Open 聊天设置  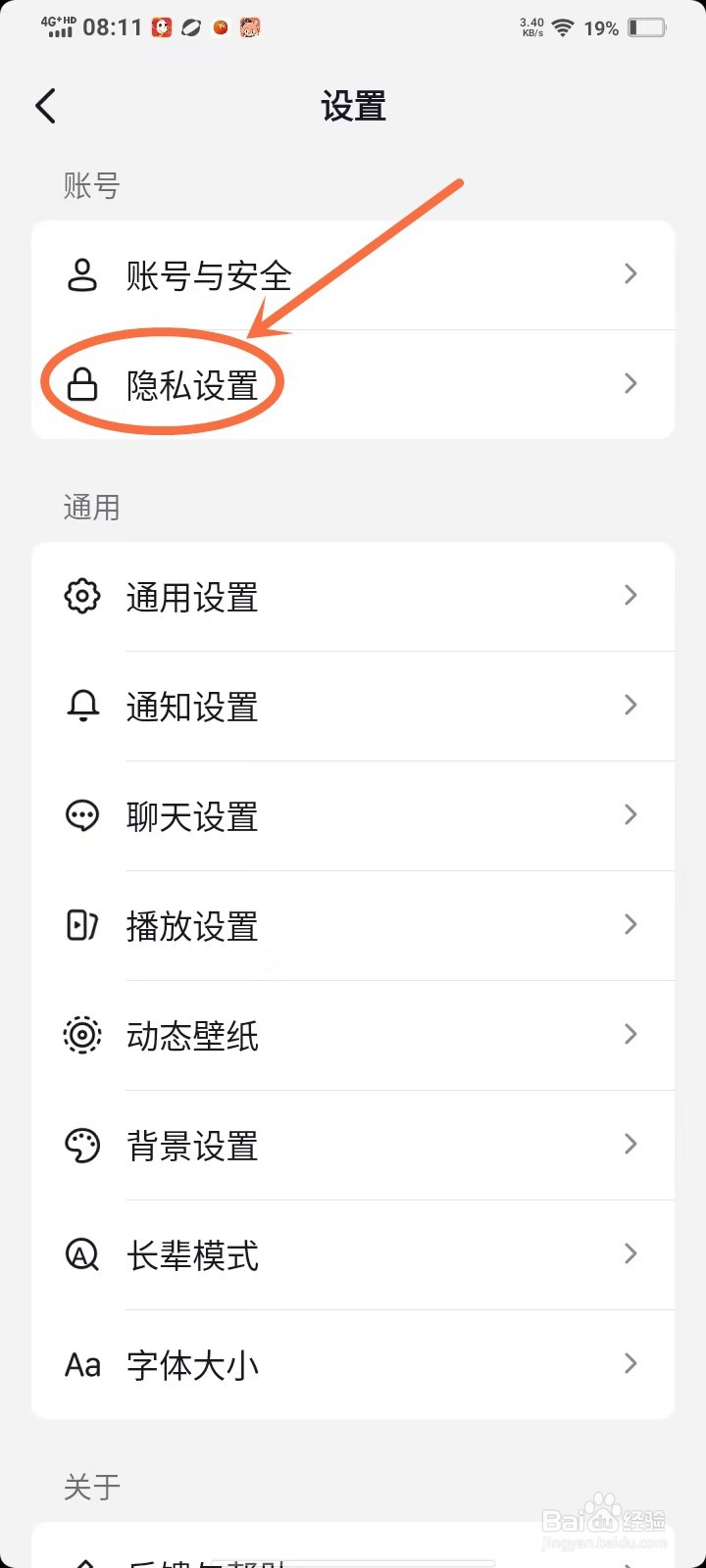click(x=353, y=816)
